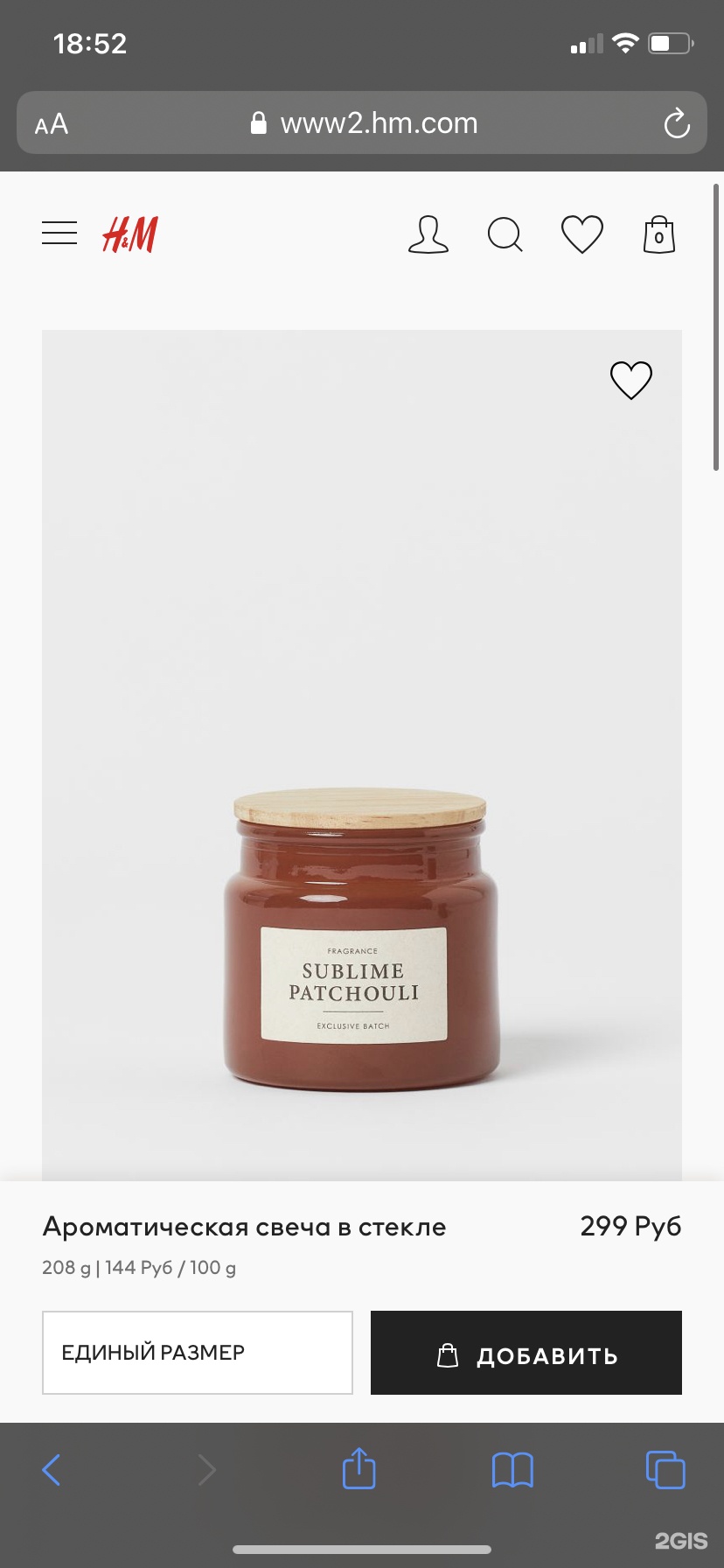Image resolution: width=724 pixels, height=1568 pixels.
Task: Save the candle to favorites
Action: tap(630, 380)
